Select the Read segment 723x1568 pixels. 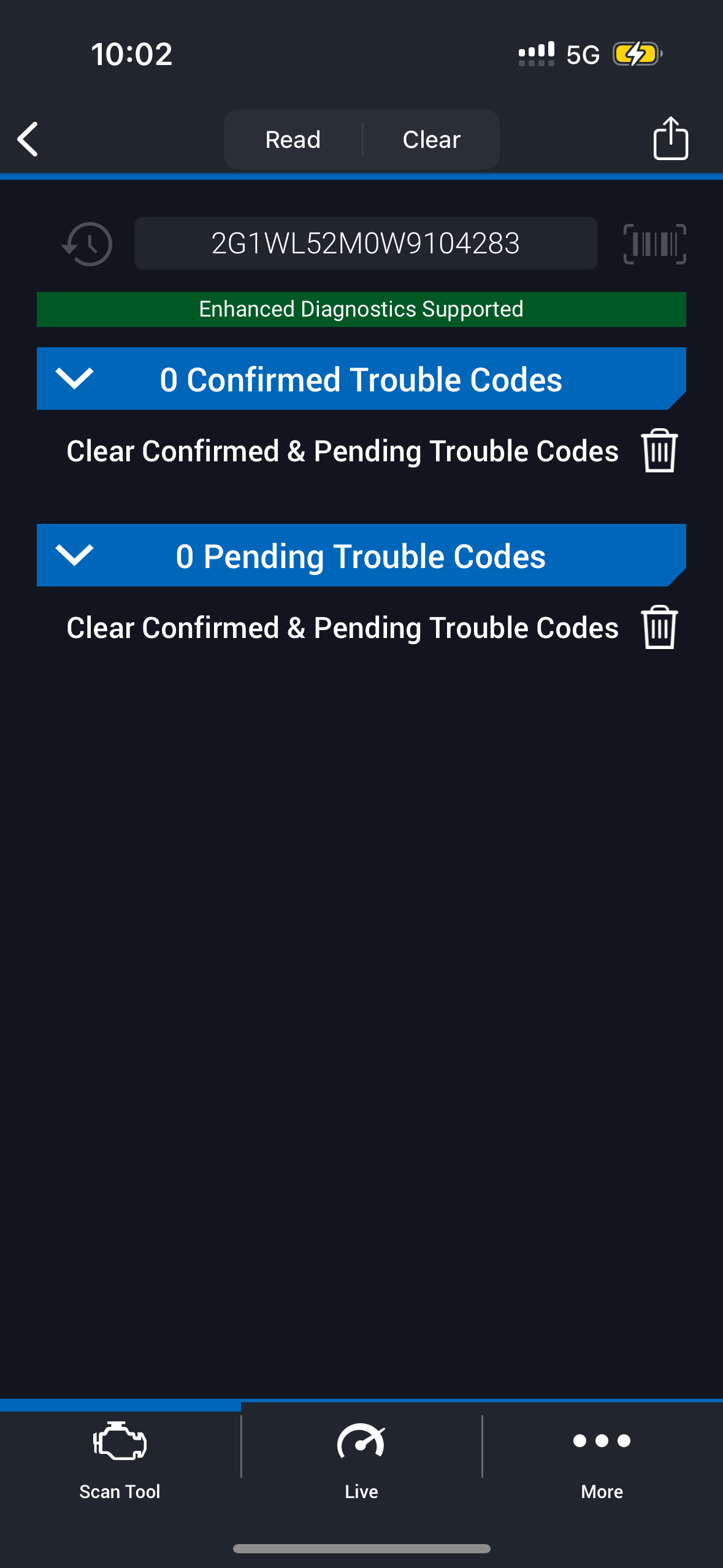point(293,140)
